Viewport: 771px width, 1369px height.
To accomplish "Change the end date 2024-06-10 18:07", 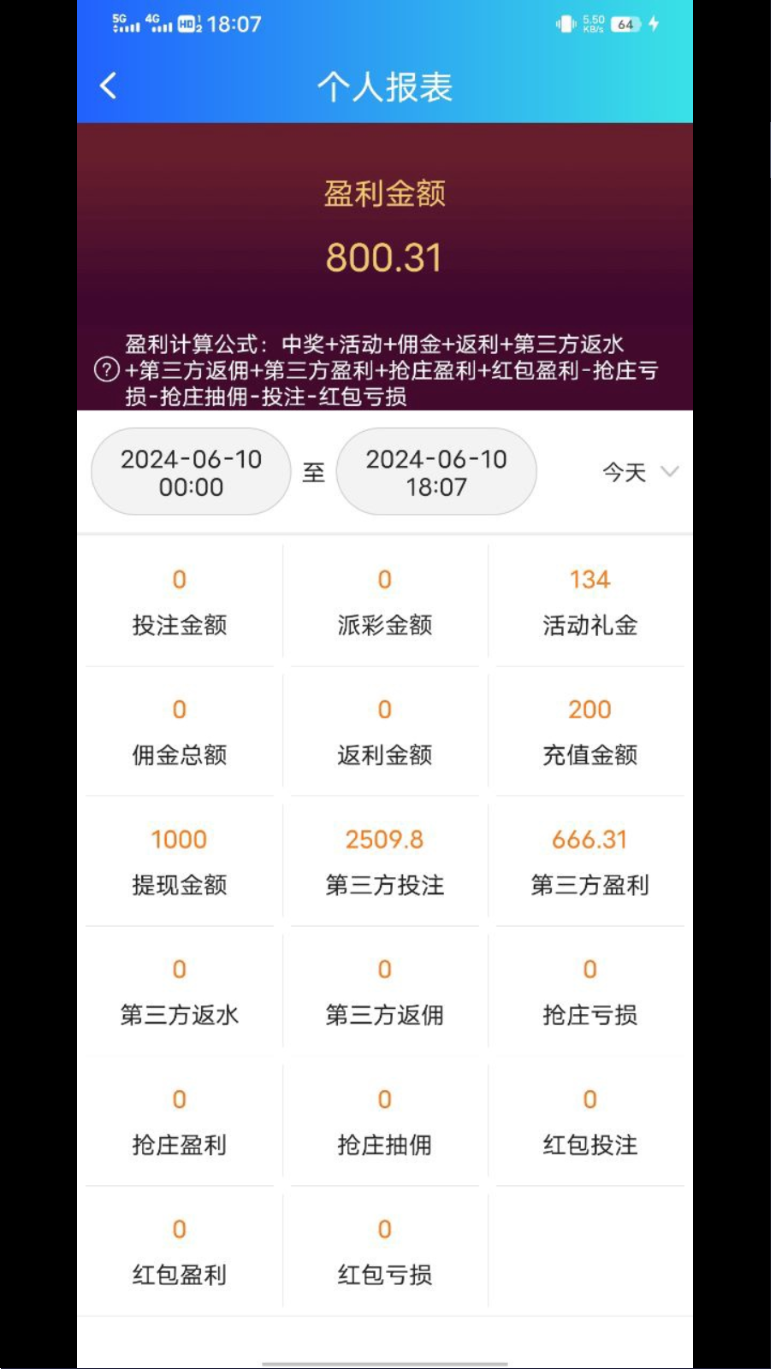I will pos(436,473).
